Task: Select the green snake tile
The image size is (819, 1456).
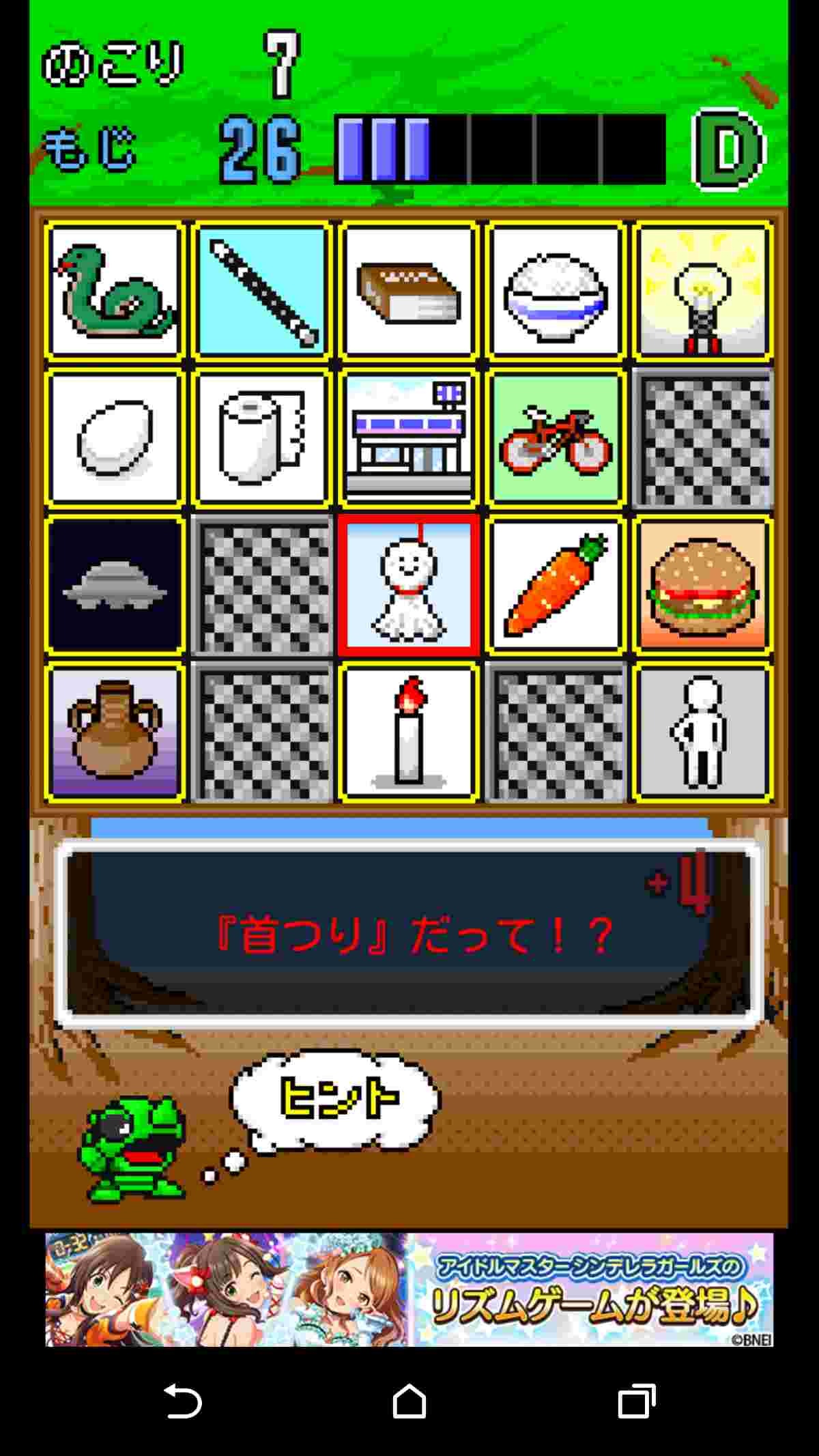Action: point(115,291)
